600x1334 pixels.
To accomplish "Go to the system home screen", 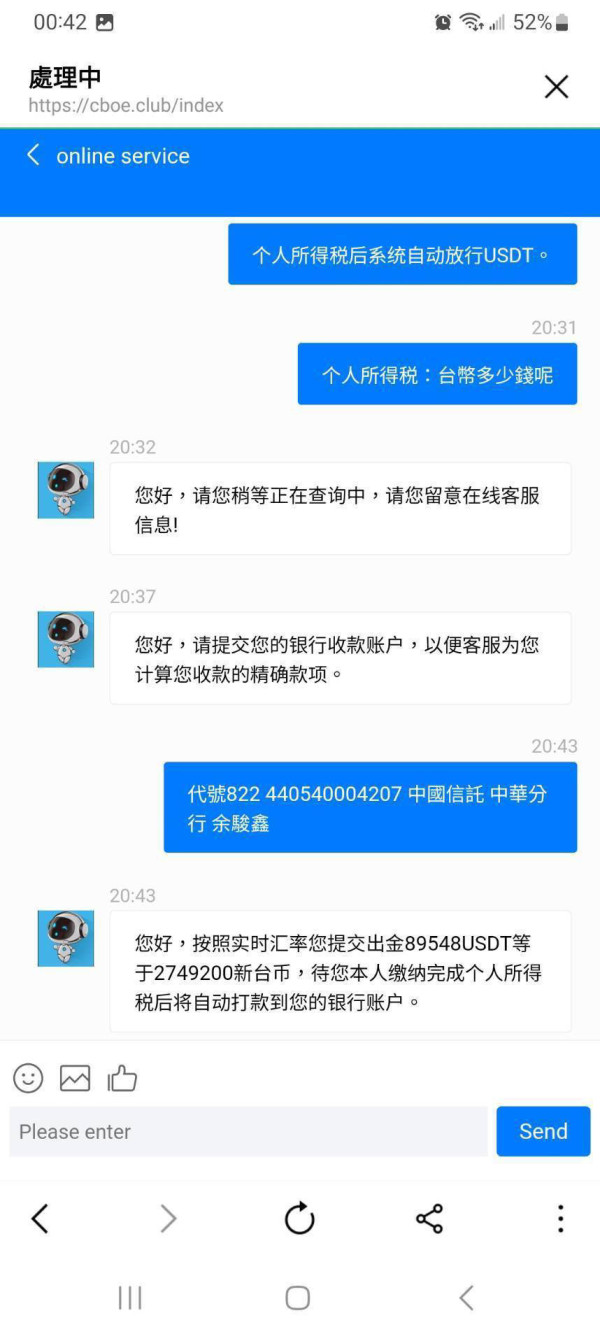I will pyautogui.click(x=297, y=1297).
